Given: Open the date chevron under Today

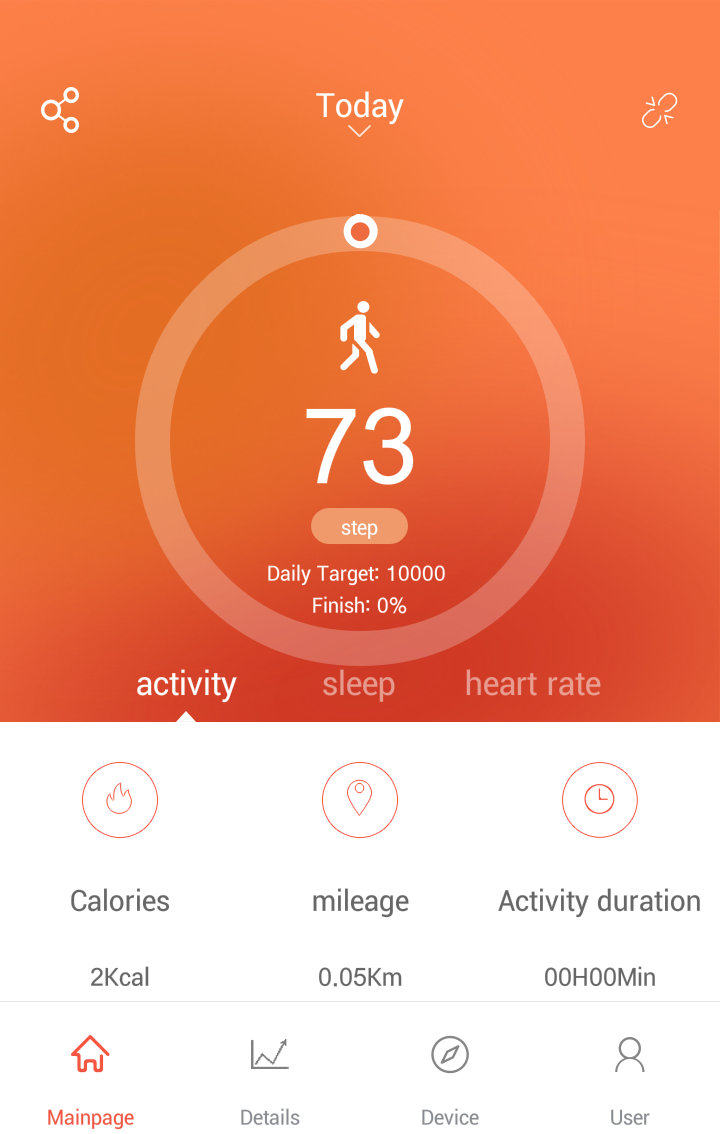Looking at the screenshot, I should pos(359,133).
